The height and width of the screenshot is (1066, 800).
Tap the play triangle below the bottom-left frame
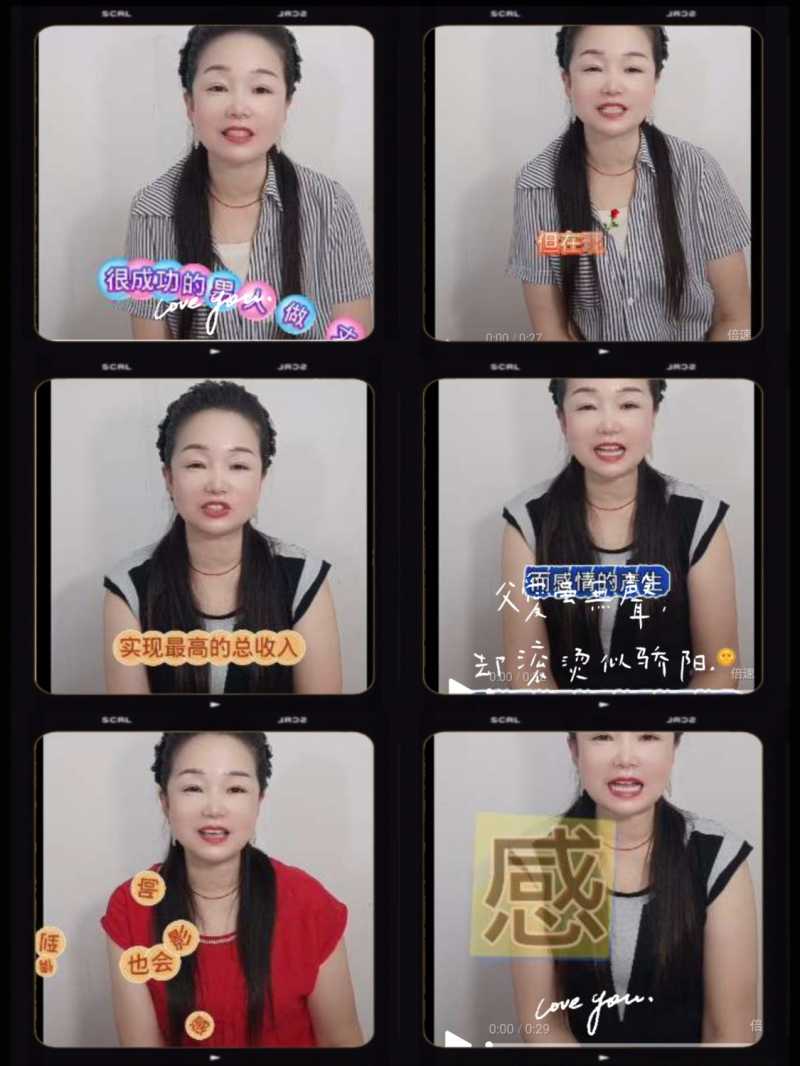212,1057
